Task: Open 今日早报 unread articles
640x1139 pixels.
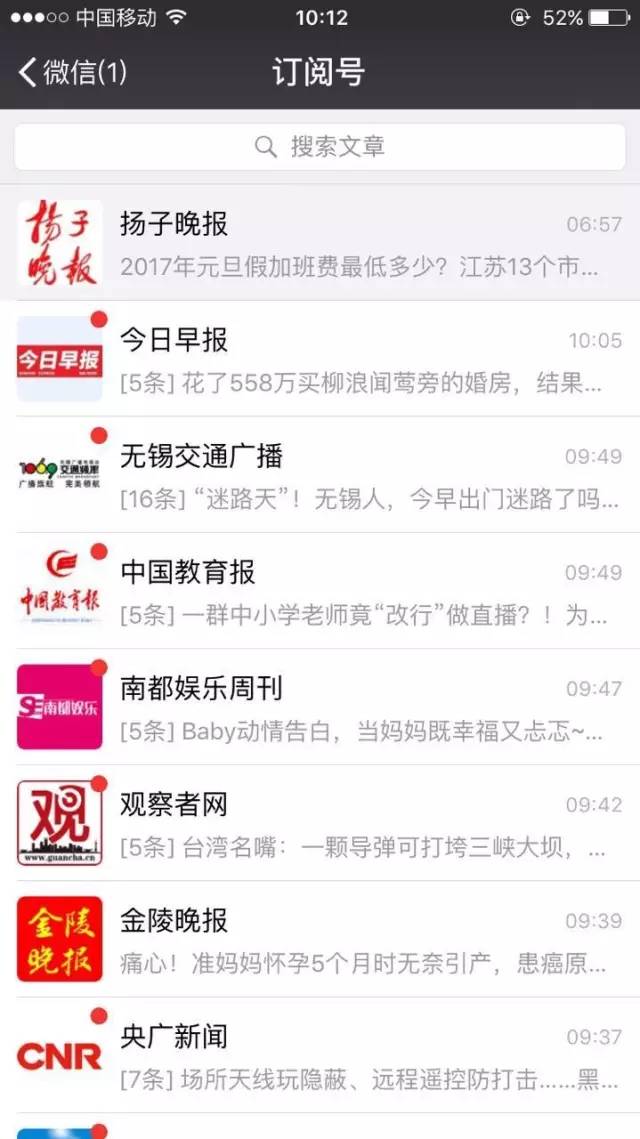Action: pyautogui.click(x=320, y=359)
